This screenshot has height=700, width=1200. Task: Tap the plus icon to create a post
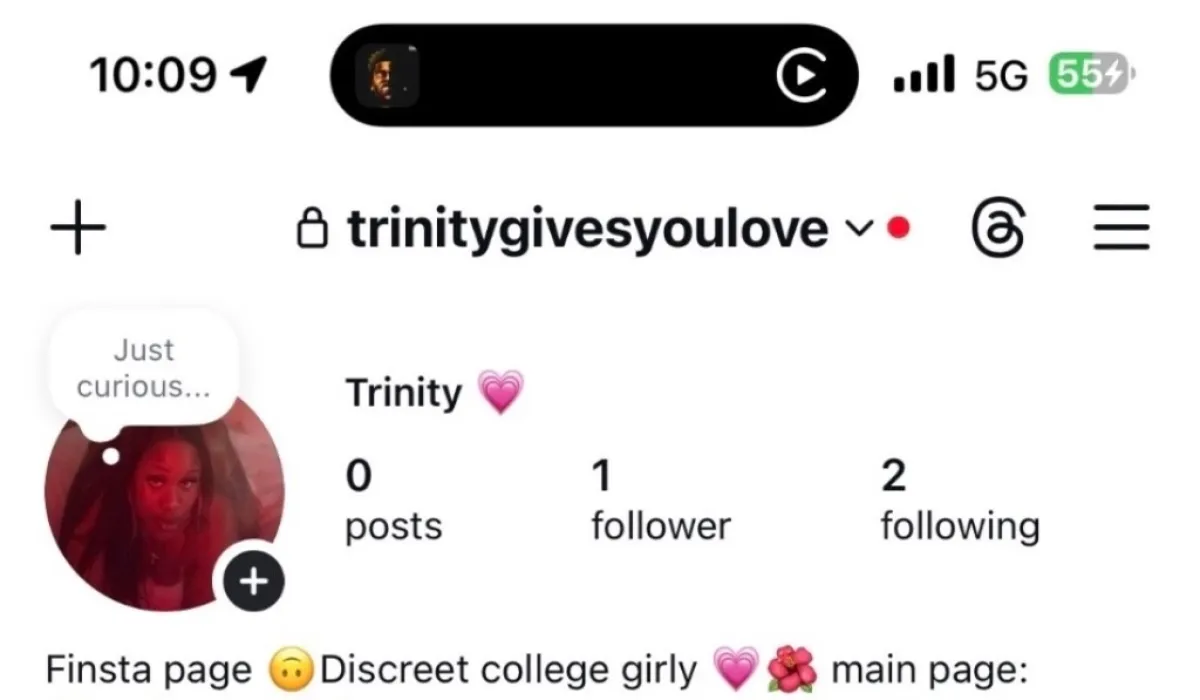coord(78,229)
